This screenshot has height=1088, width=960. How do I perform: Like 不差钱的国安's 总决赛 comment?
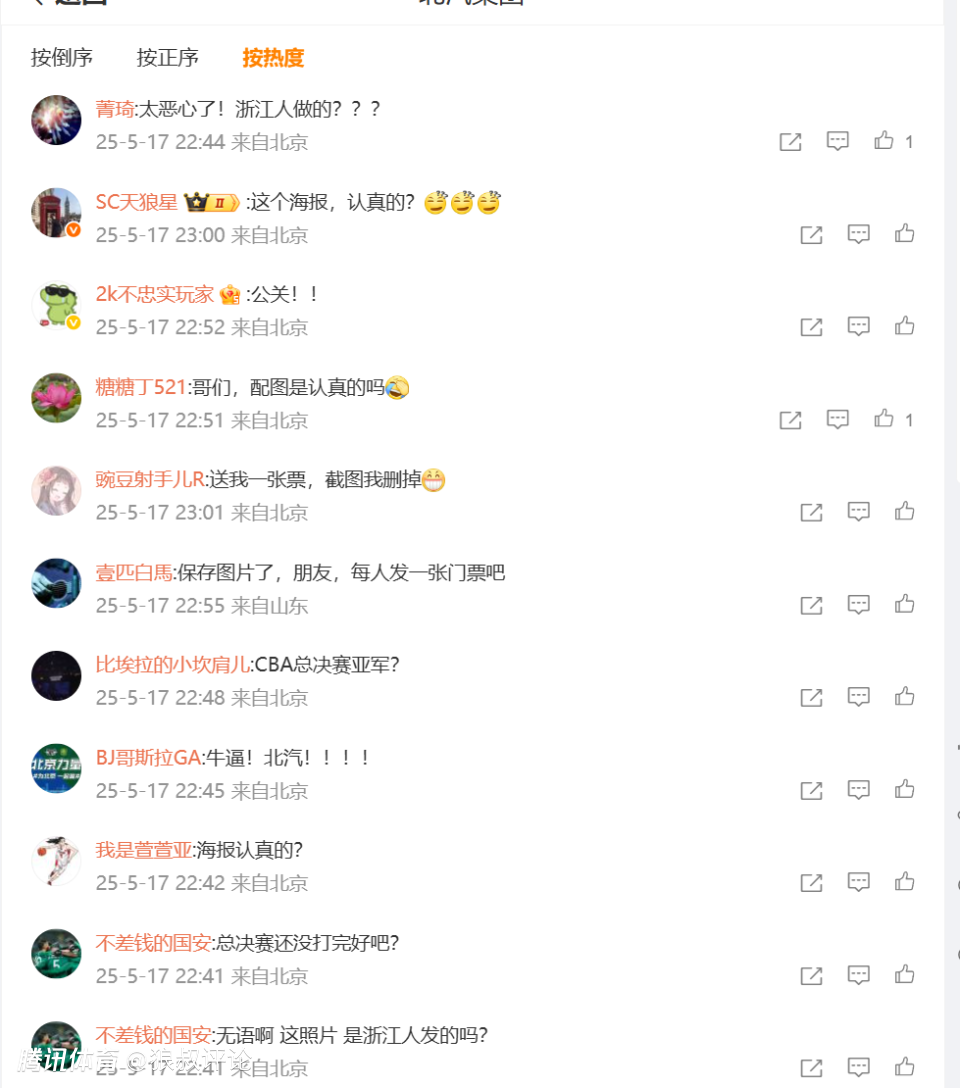(x=905, y=975)
